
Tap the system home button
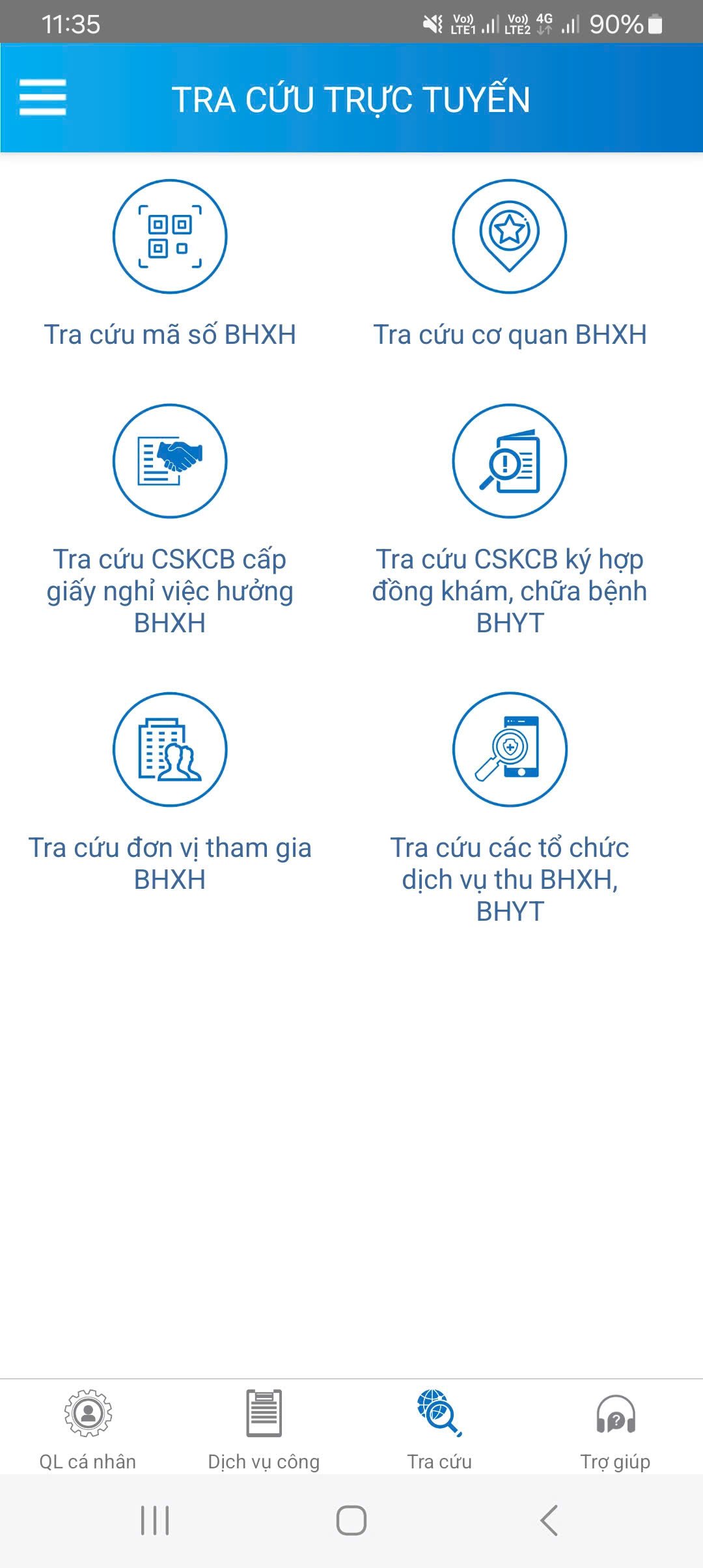point(351,1520)
